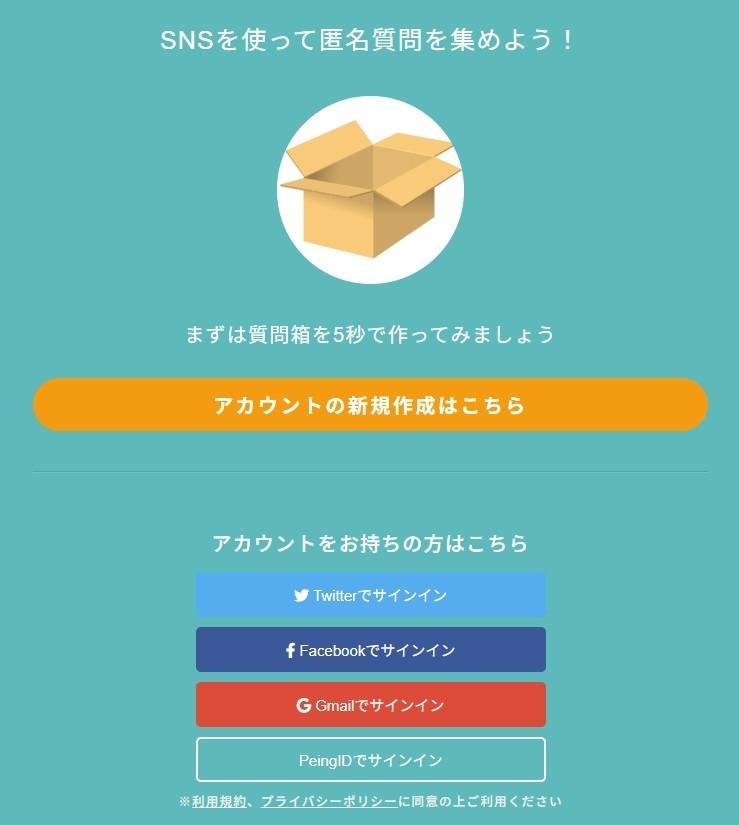View the プライバシーポリシー link
This screenshot has height=825, width=739.
coord(328,801)
